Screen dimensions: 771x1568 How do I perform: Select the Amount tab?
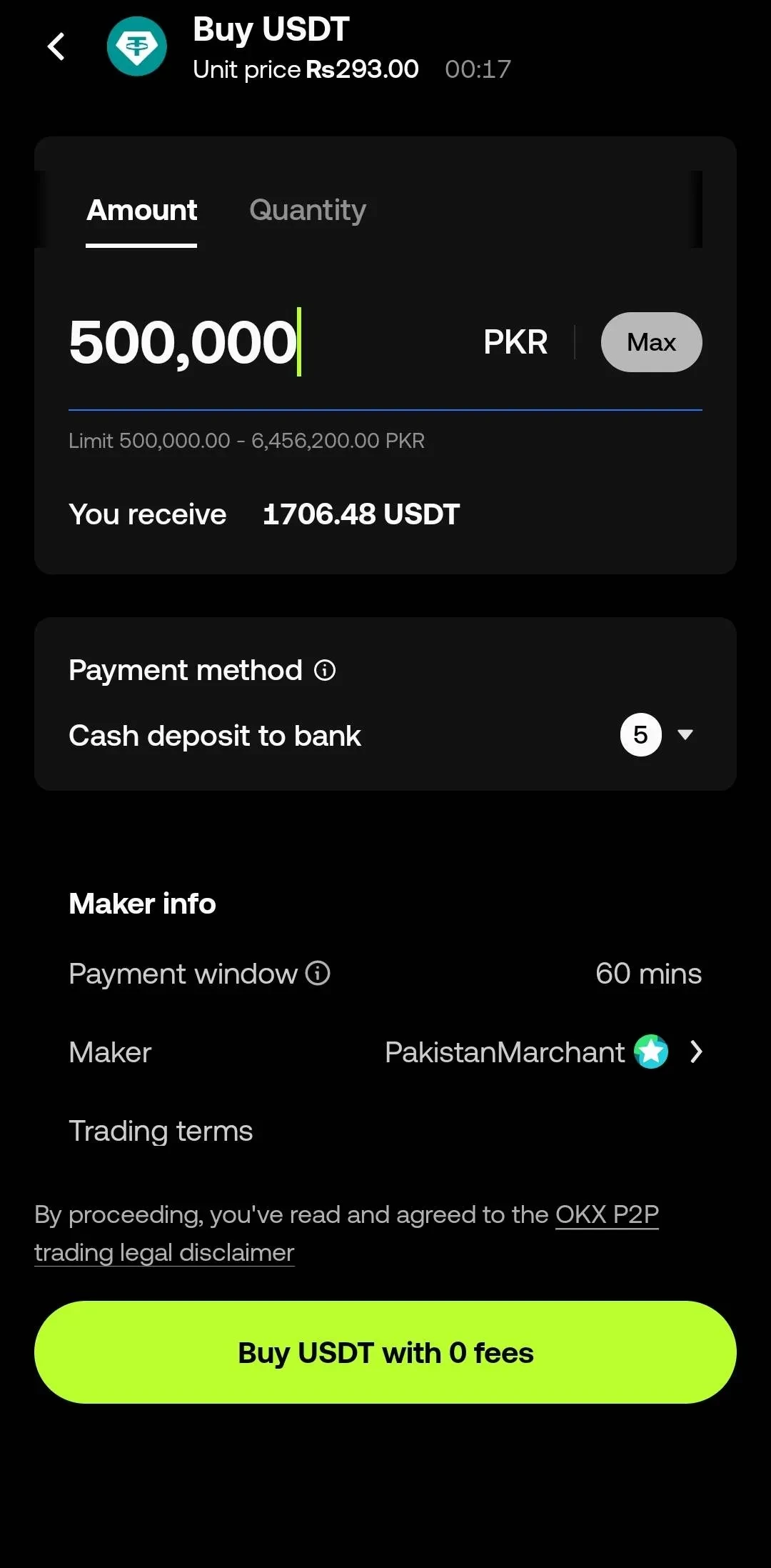pyautogui.click(x=141, y=210)
